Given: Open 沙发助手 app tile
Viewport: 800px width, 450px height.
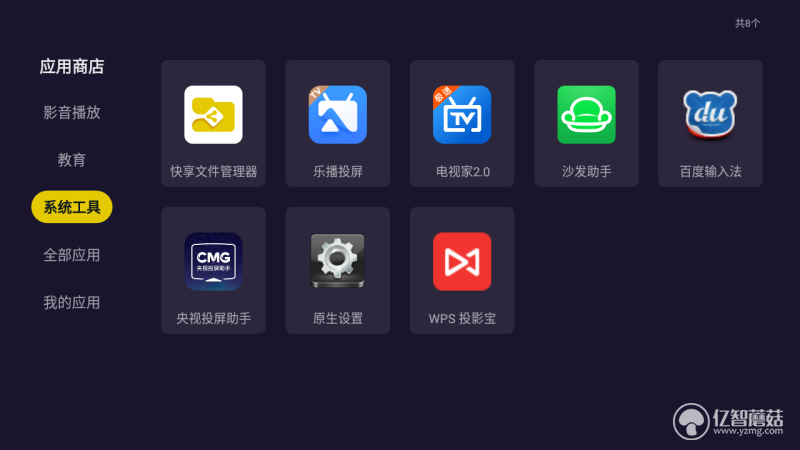Looking at the screenshot, I should pos(586,123).
